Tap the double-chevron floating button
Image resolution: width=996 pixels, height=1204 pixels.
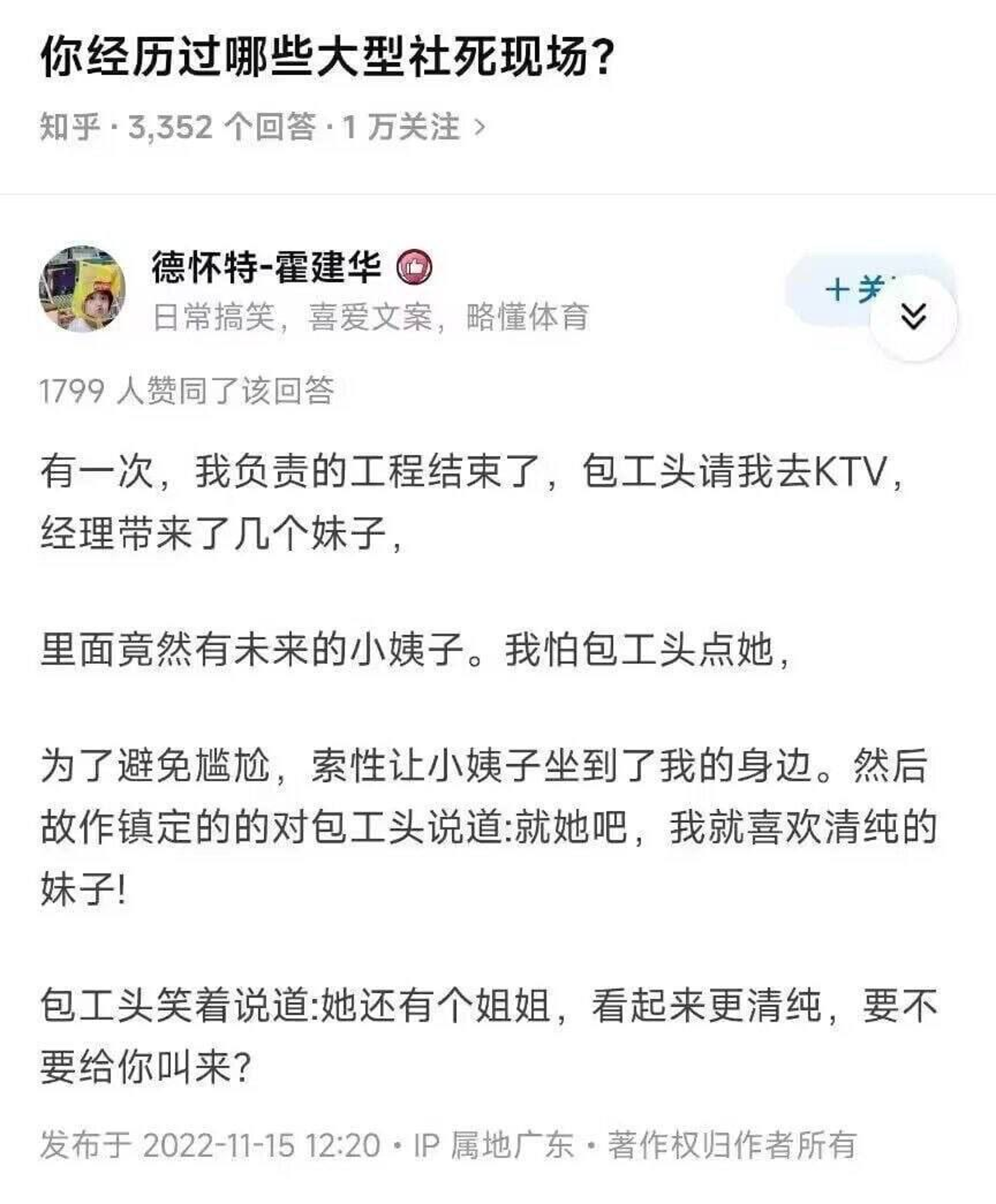pyautogui.click(x=914, y=316)
